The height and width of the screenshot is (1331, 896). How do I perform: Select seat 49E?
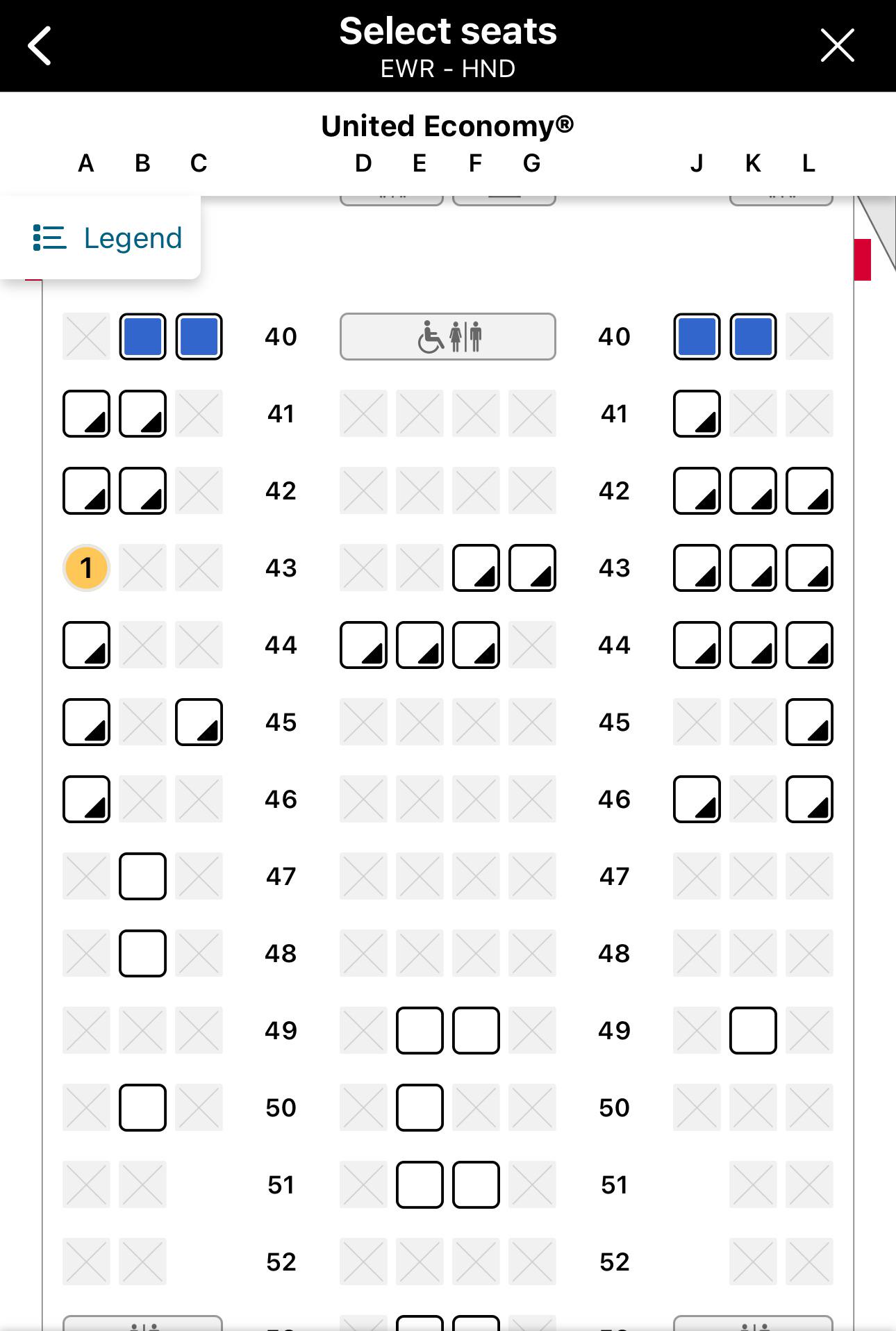420,1031
